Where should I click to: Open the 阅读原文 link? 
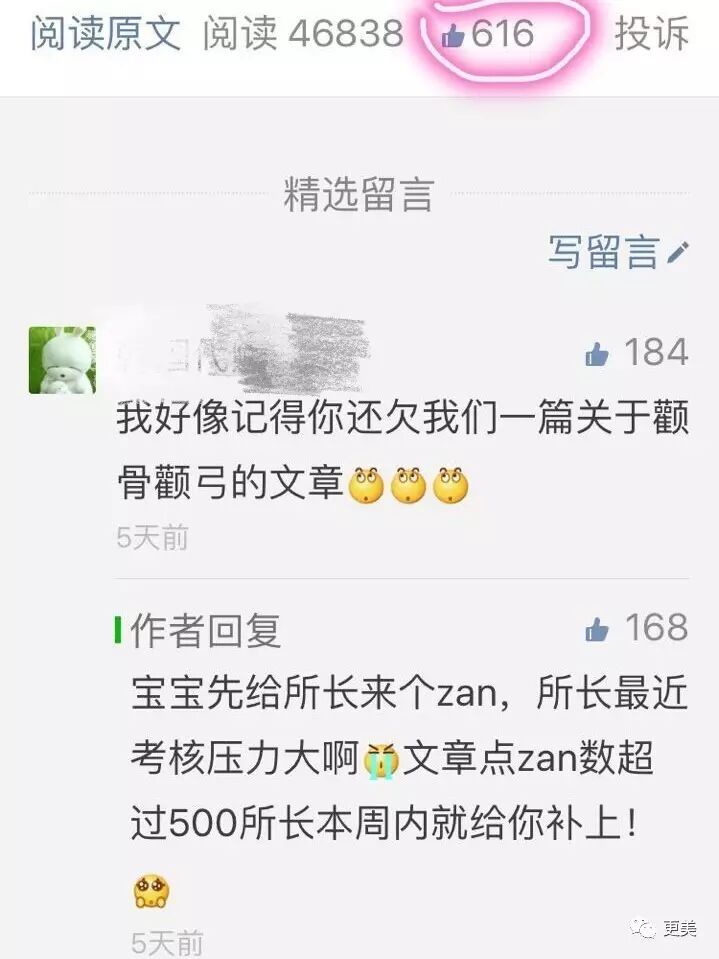[x=105, y=34]
